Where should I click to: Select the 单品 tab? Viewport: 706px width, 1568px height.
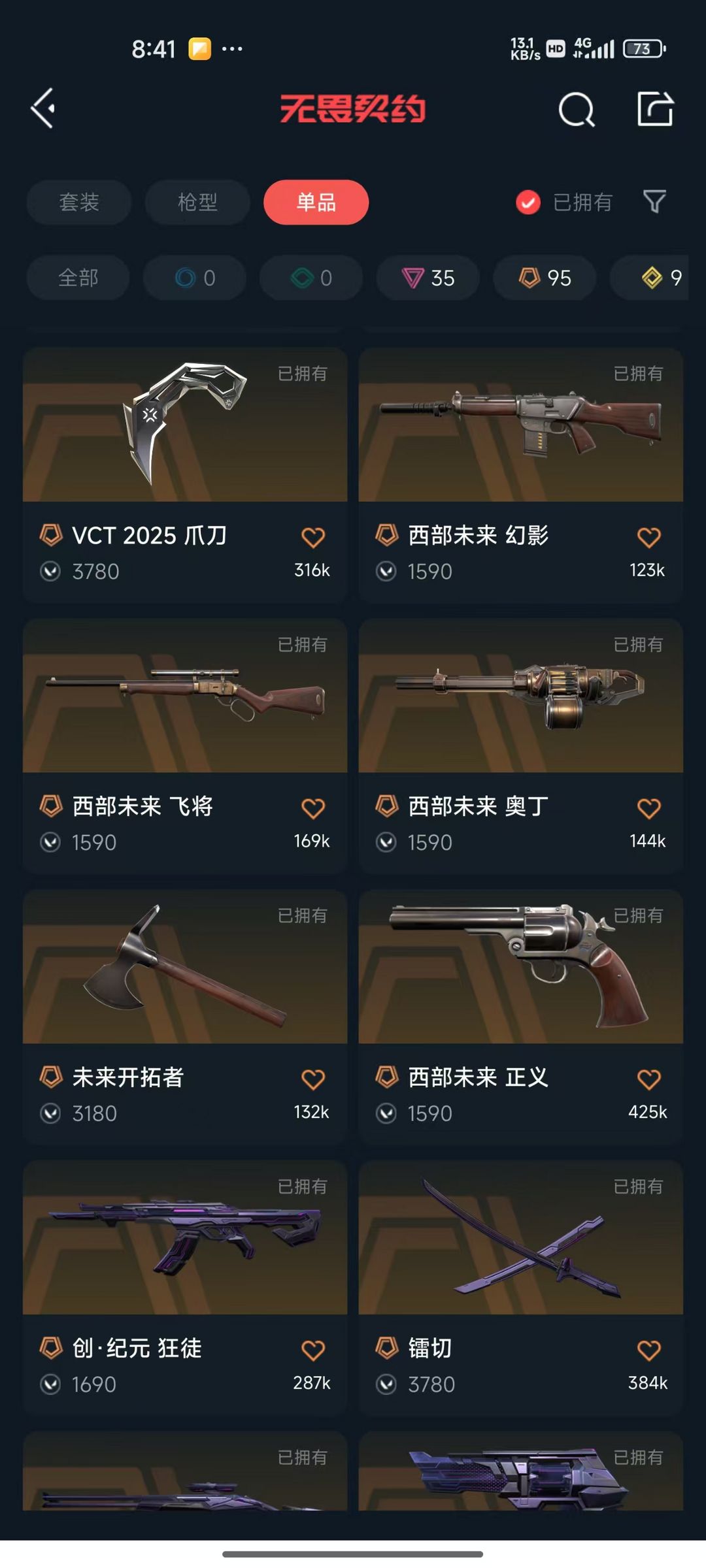(x=316, y=203)
